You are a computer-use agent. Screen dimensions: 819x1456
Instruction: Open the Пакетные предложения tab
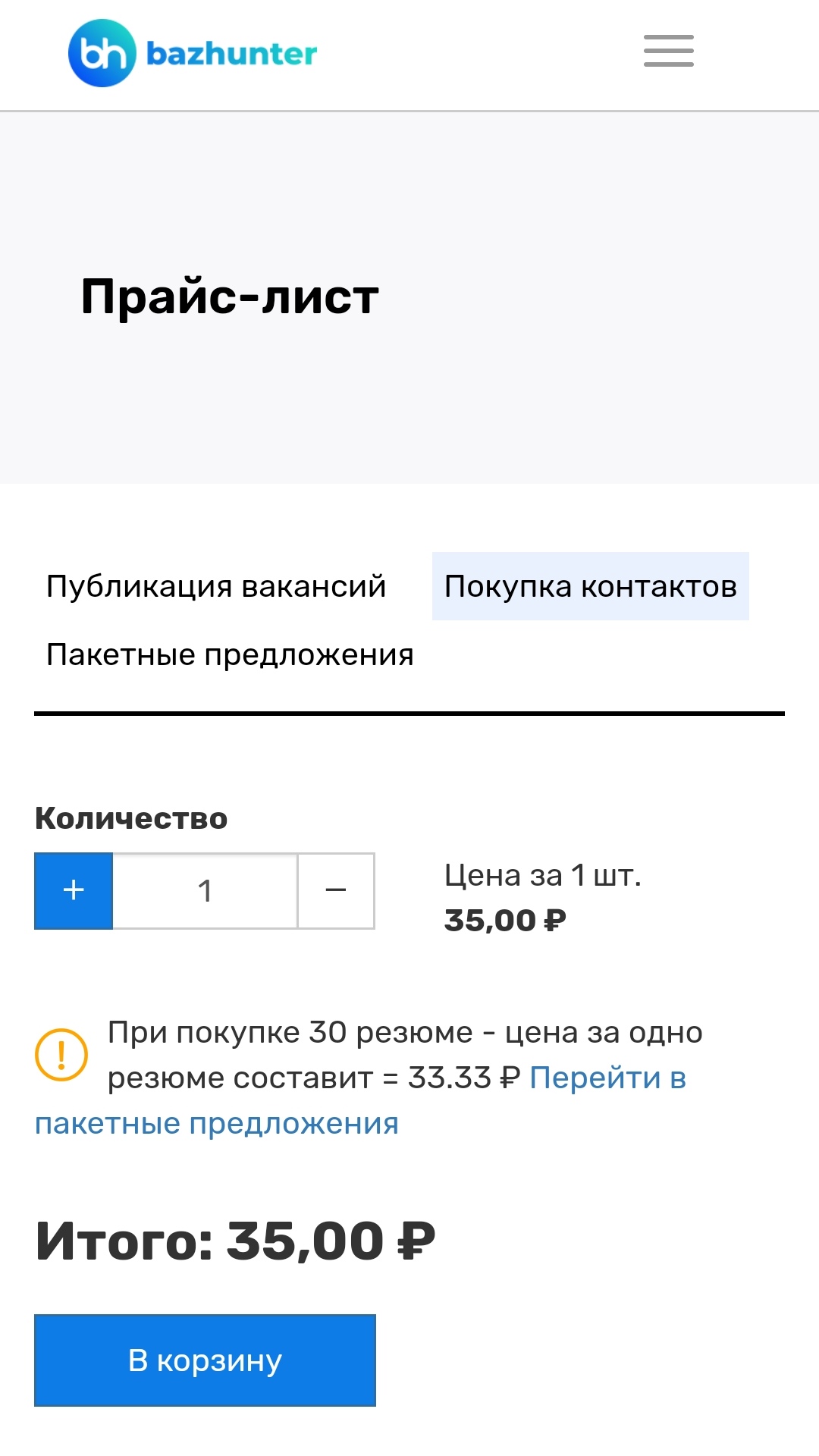click(230, 654)
